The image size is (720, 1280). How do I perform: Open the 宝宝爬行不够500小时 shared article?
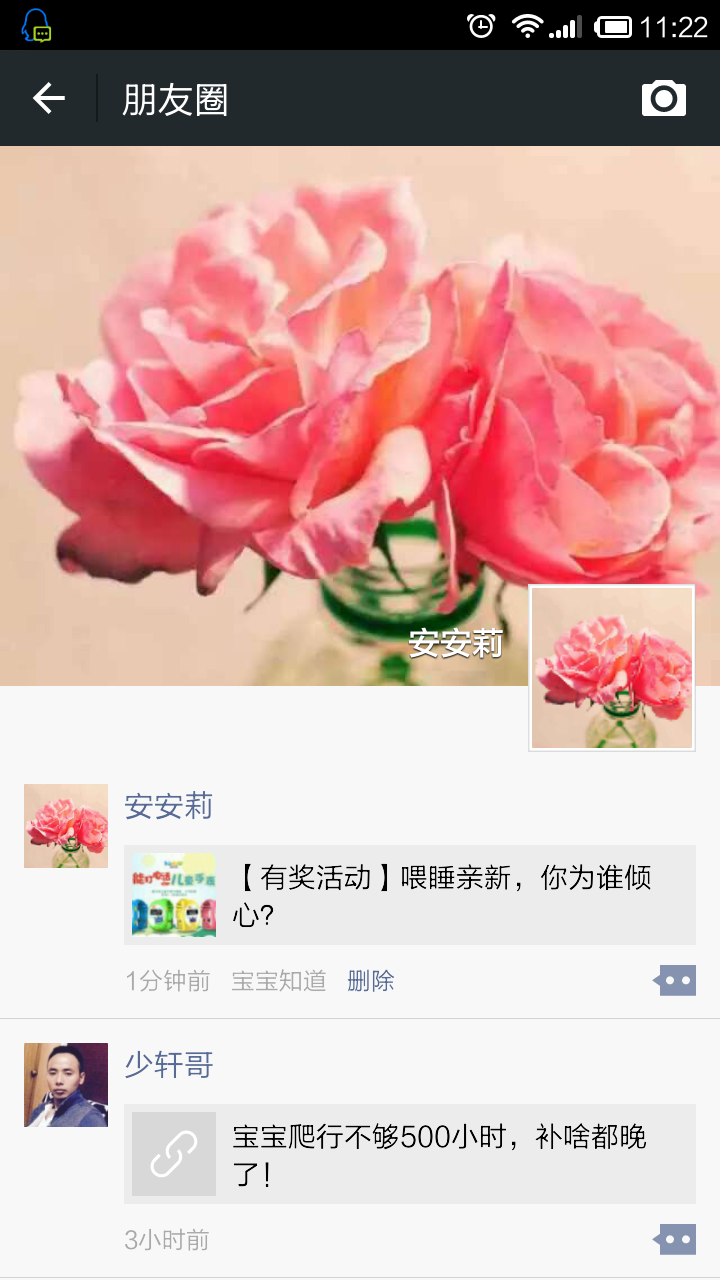(x=410, y=1154)
